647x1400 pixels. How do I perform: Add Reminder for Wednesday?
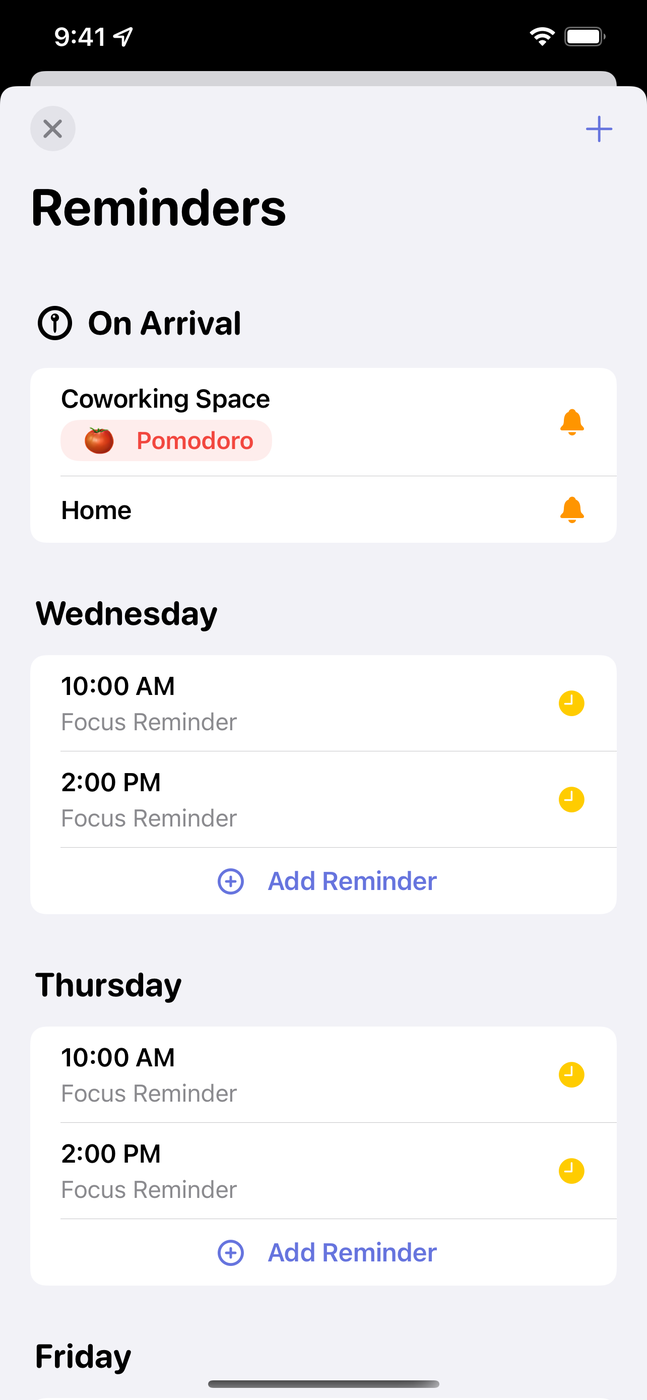coord(328,881)
